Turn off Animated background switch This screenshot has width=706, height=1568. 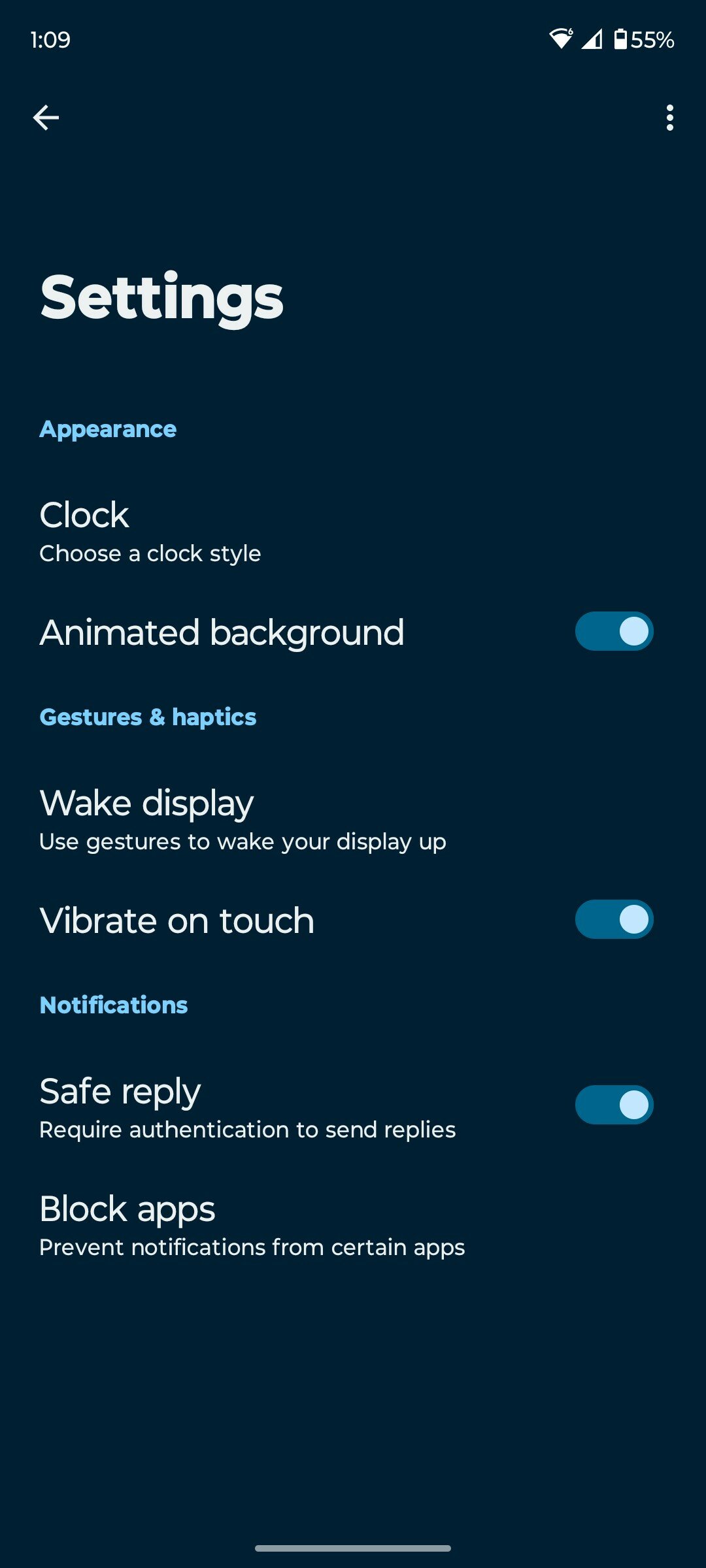coord(614,631)
